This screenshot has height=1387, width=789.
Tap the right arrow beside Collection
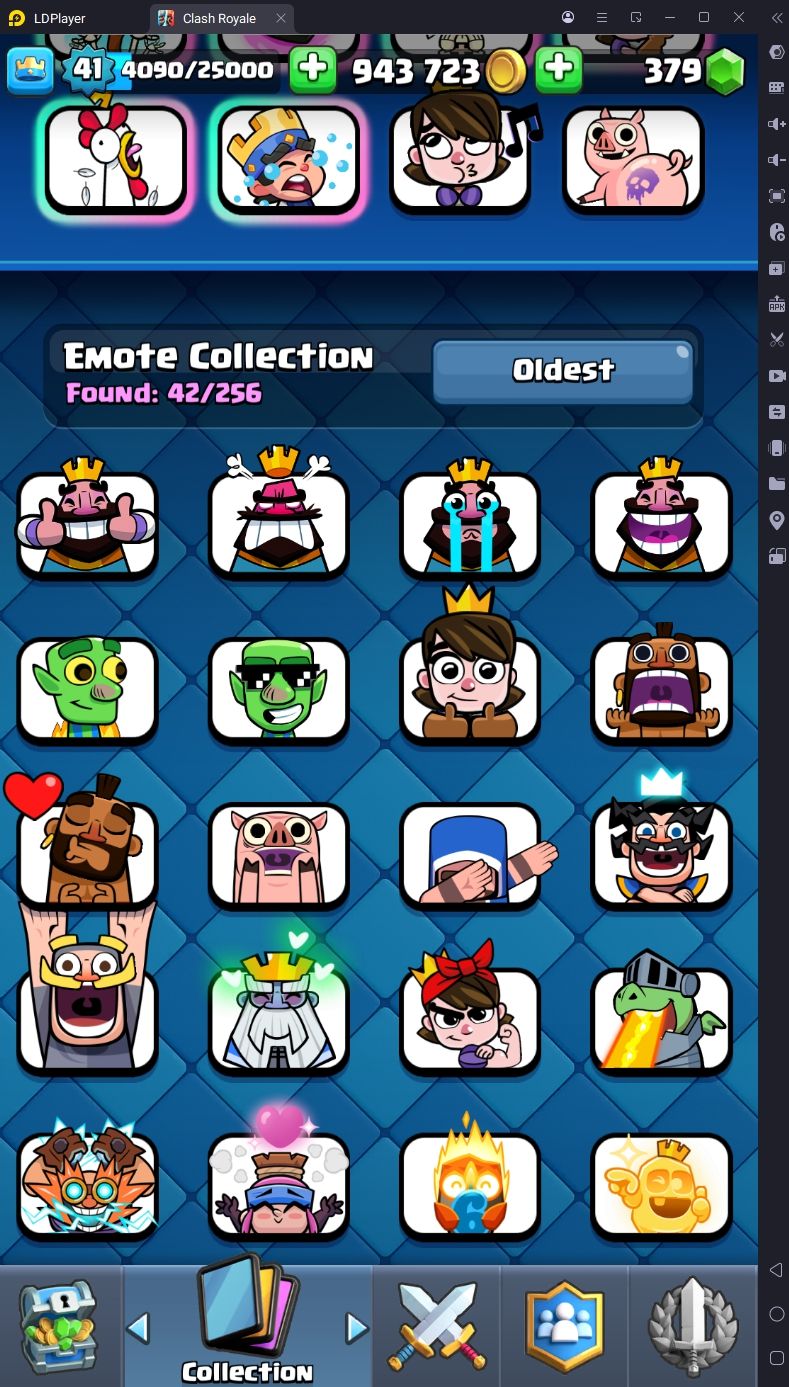pos(356,1328)
